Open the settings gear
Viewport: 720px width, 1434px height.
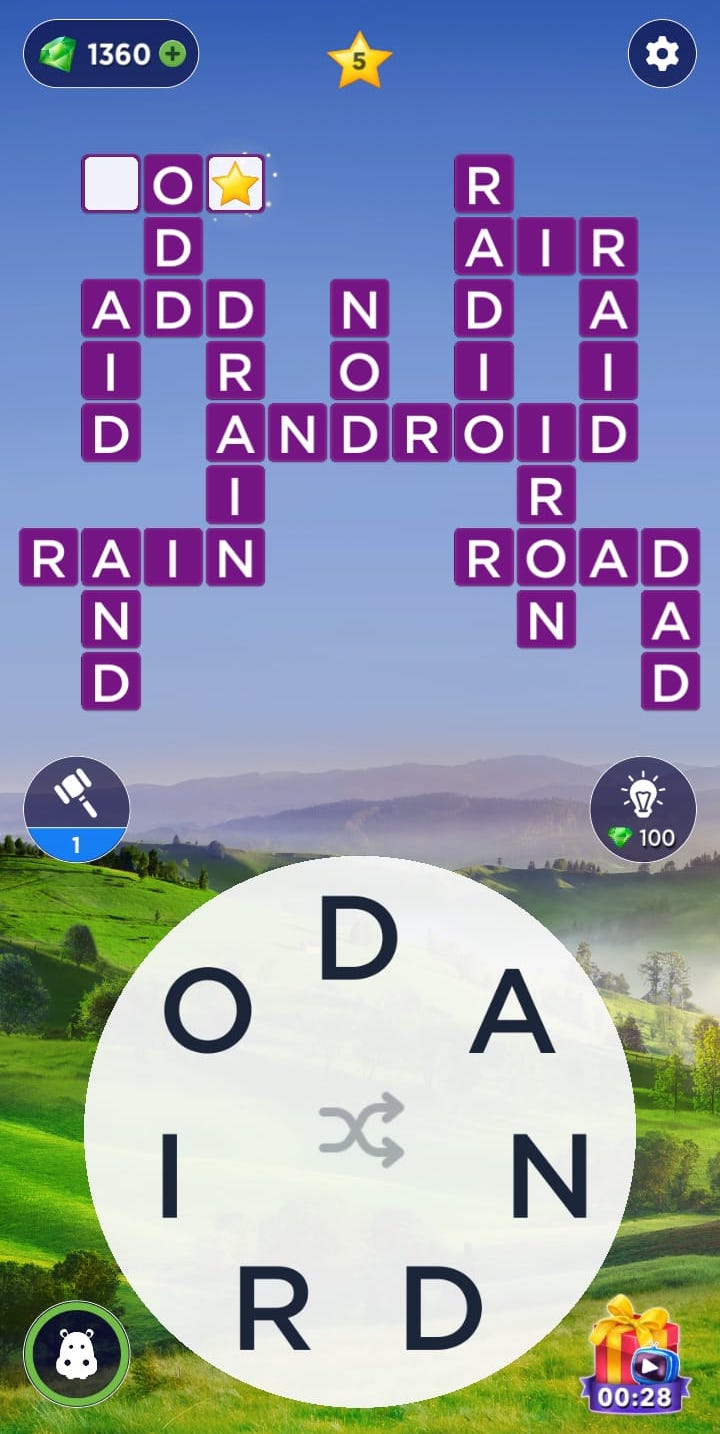(661, 53)
